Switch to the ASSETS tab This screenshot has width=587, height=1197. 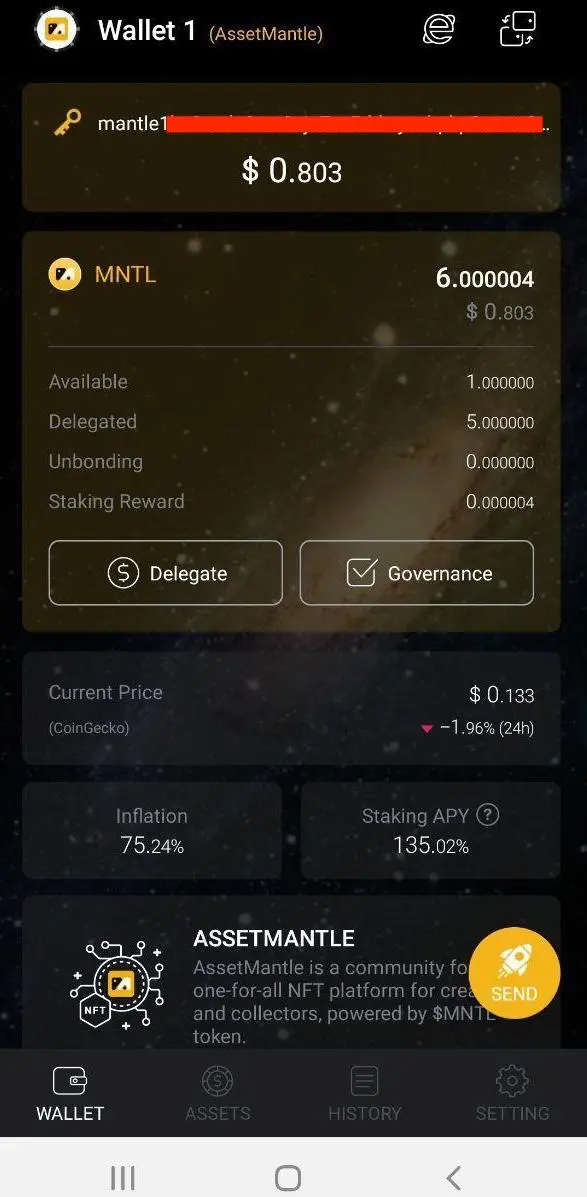(218, 1092)
